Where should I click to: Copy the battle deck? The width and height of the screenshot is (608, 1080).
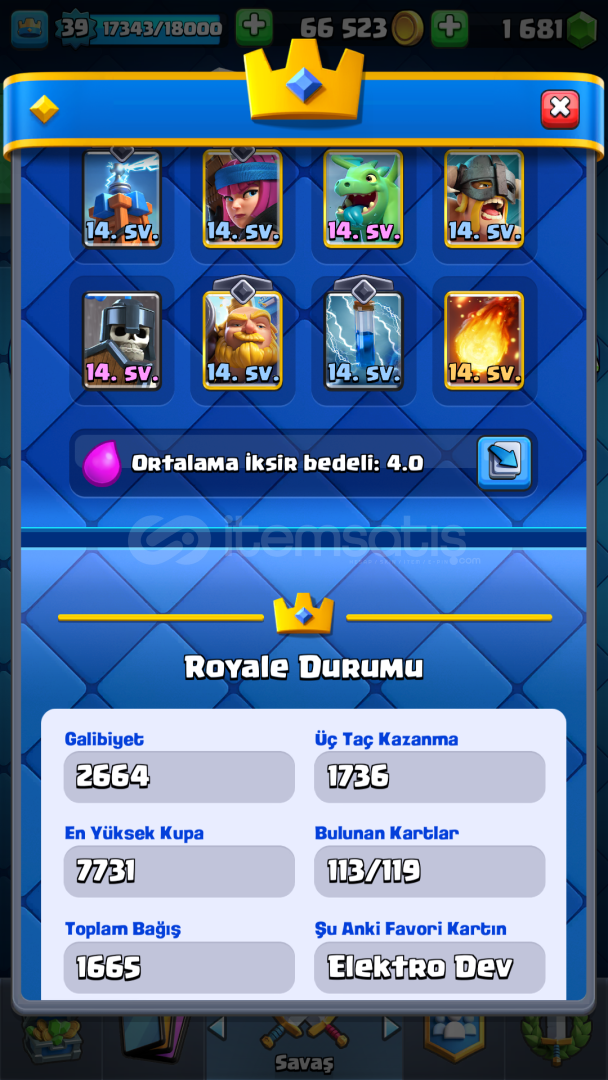click(x=504, y=463)
